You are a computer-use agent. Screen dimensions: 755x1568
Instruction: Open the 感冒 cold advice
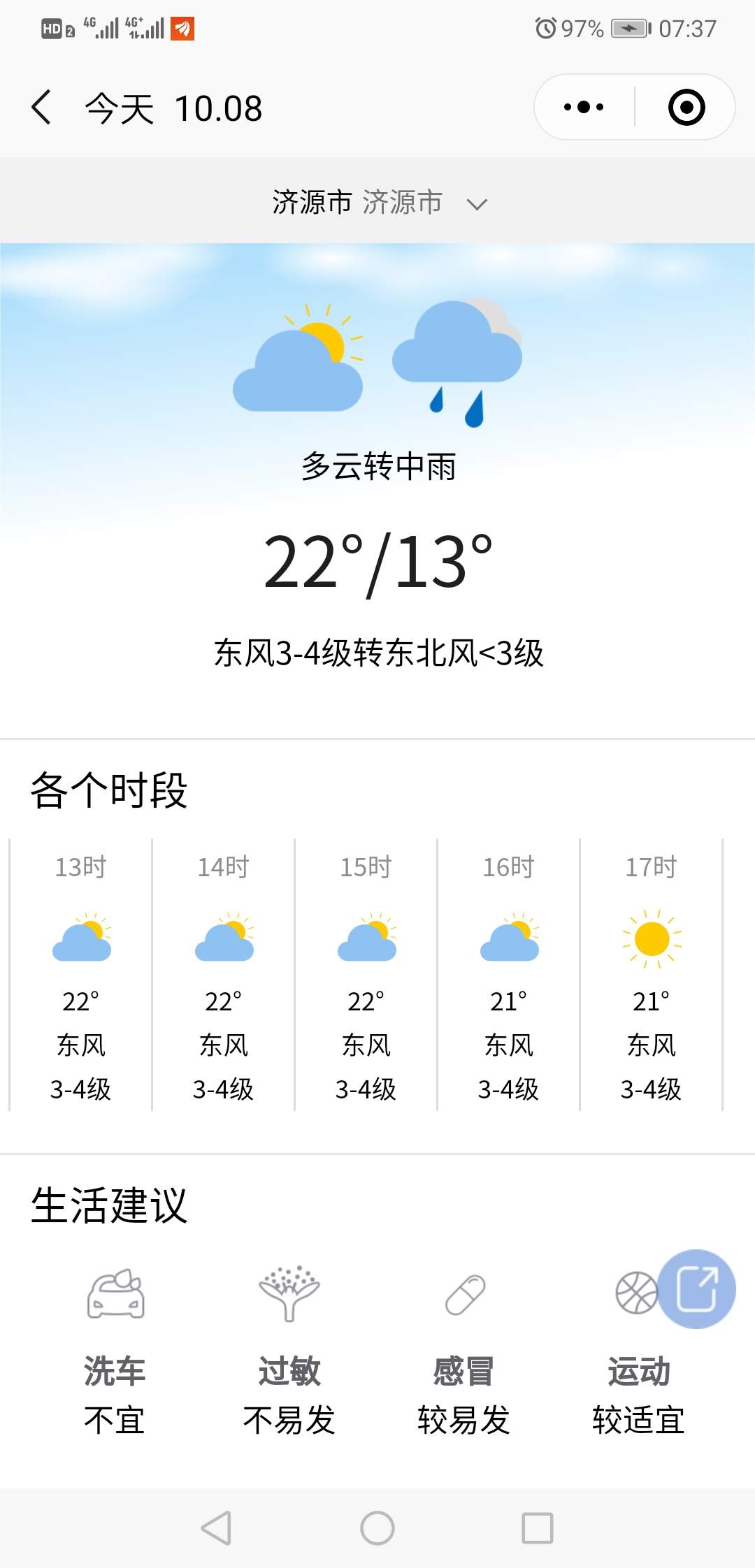464,1349
